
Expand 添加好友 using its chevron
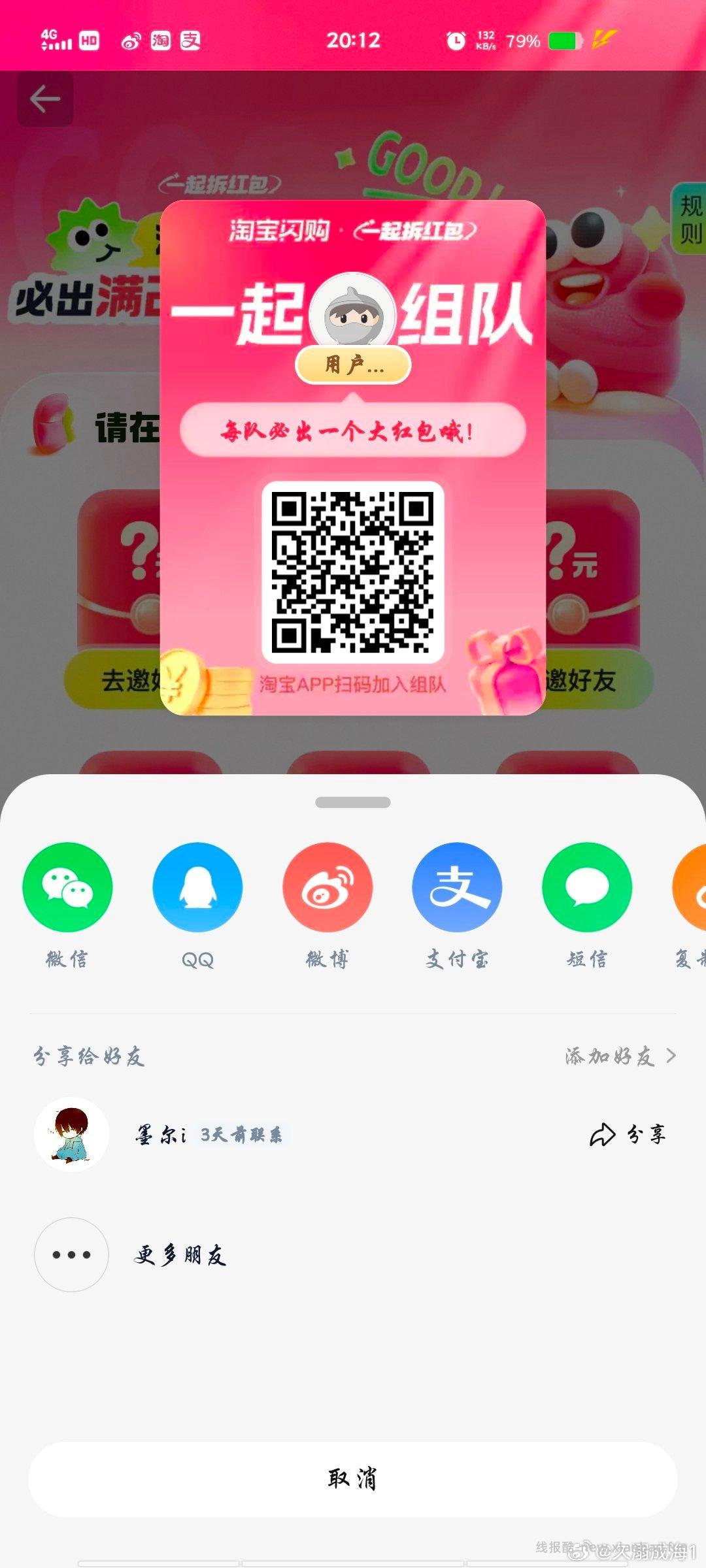coord(670,1054)
